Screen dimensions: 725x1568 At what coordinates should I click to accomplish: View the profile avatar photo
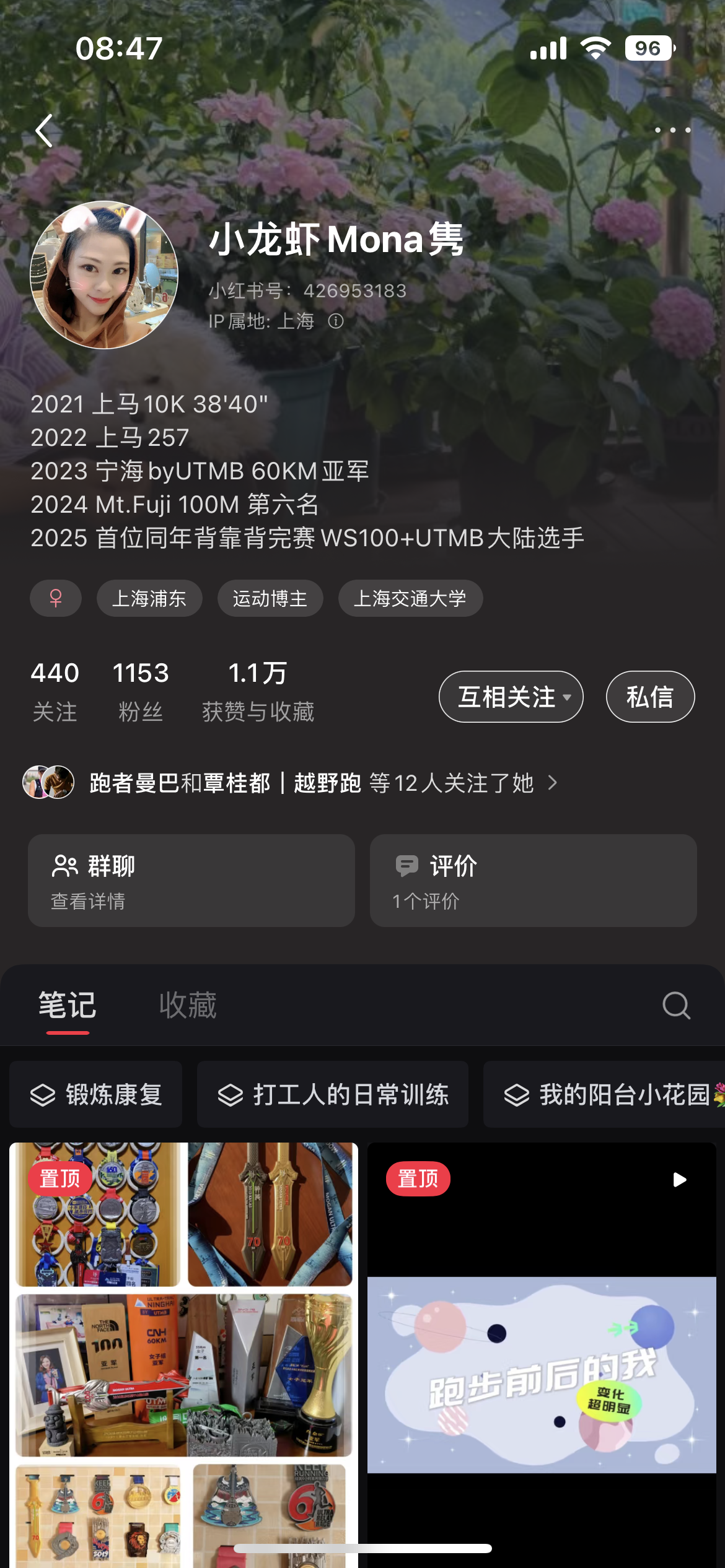(x=104, y=275)
